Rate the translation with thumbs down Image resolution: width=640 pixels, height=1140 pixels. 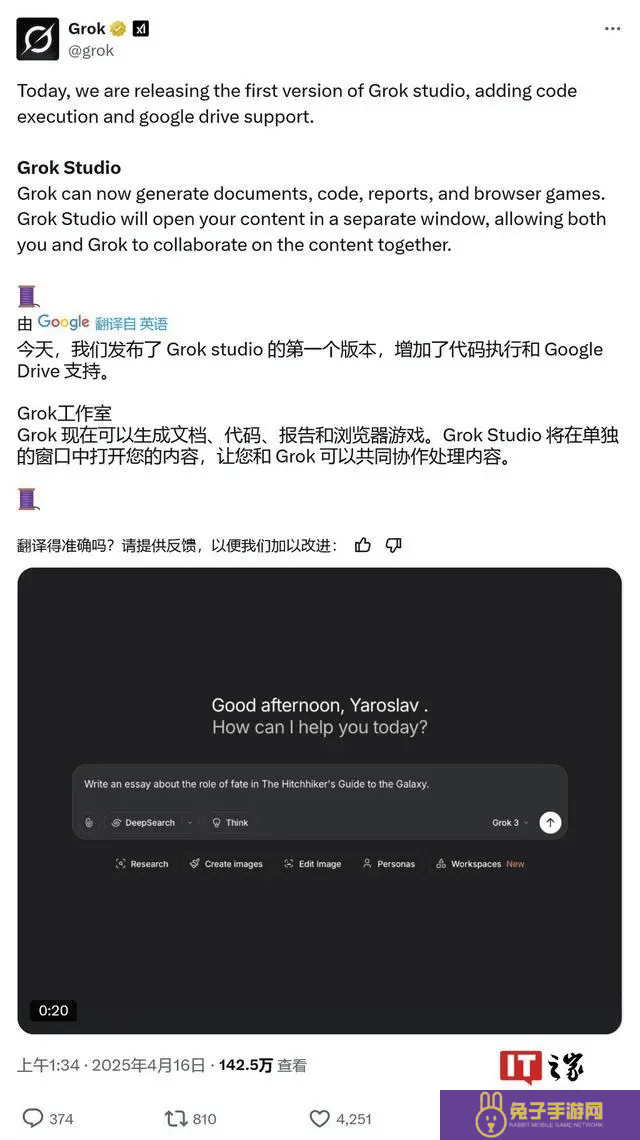pyautogui.click(x=393, y=545)
